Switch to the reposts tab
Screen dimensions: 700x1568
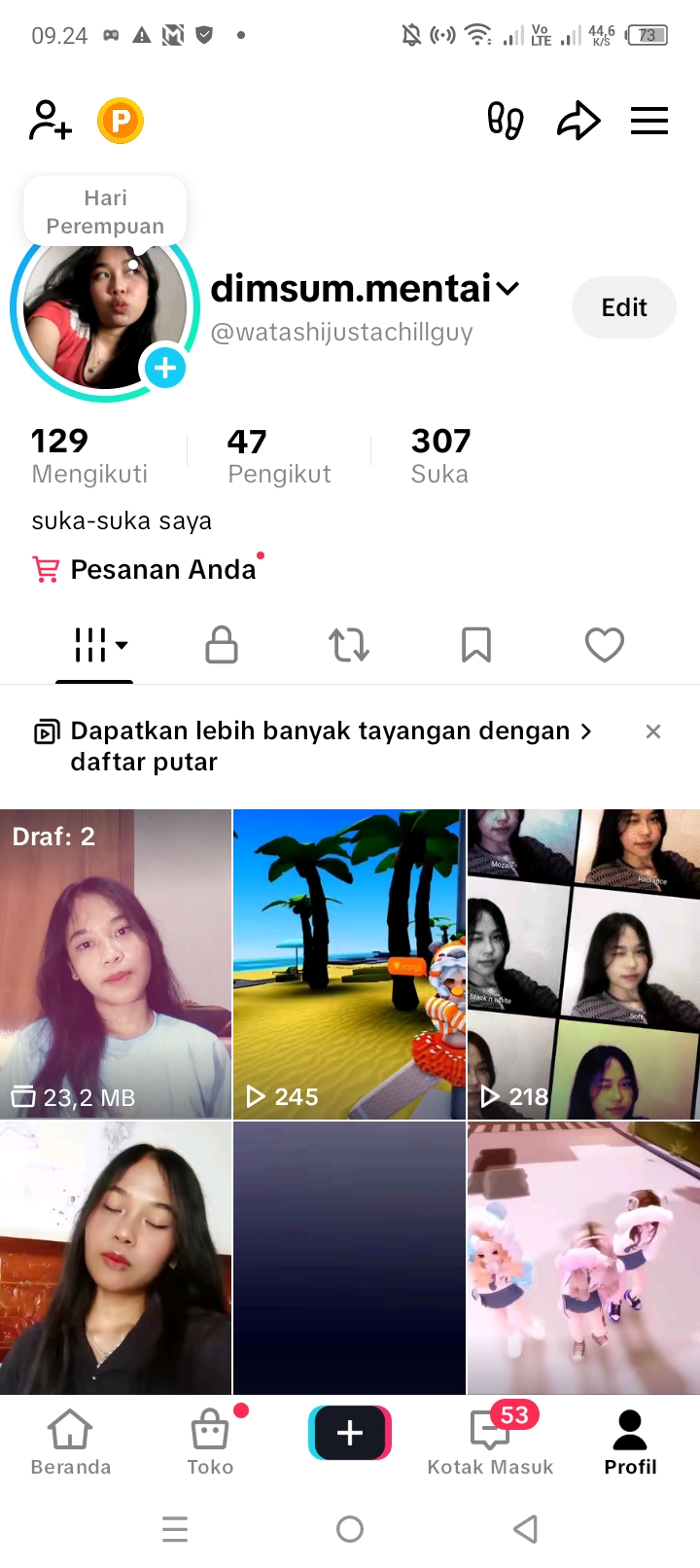tap(349, 645)
